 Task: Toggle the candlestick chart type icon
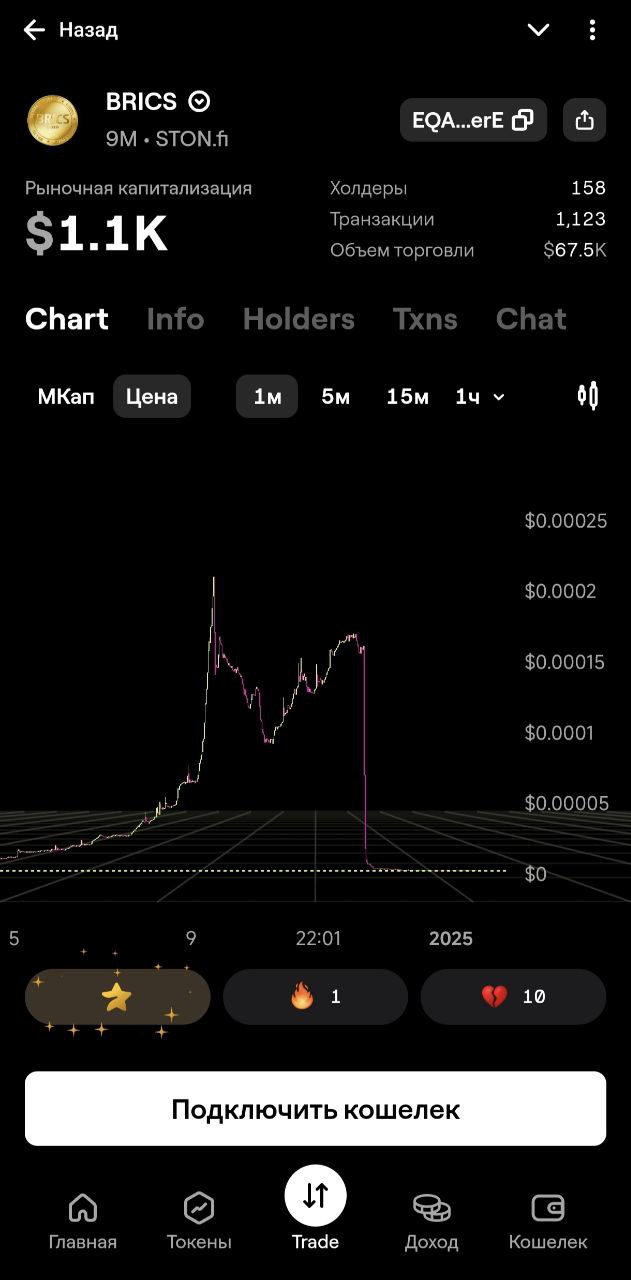pyautogui.click(x=588, y=396)
